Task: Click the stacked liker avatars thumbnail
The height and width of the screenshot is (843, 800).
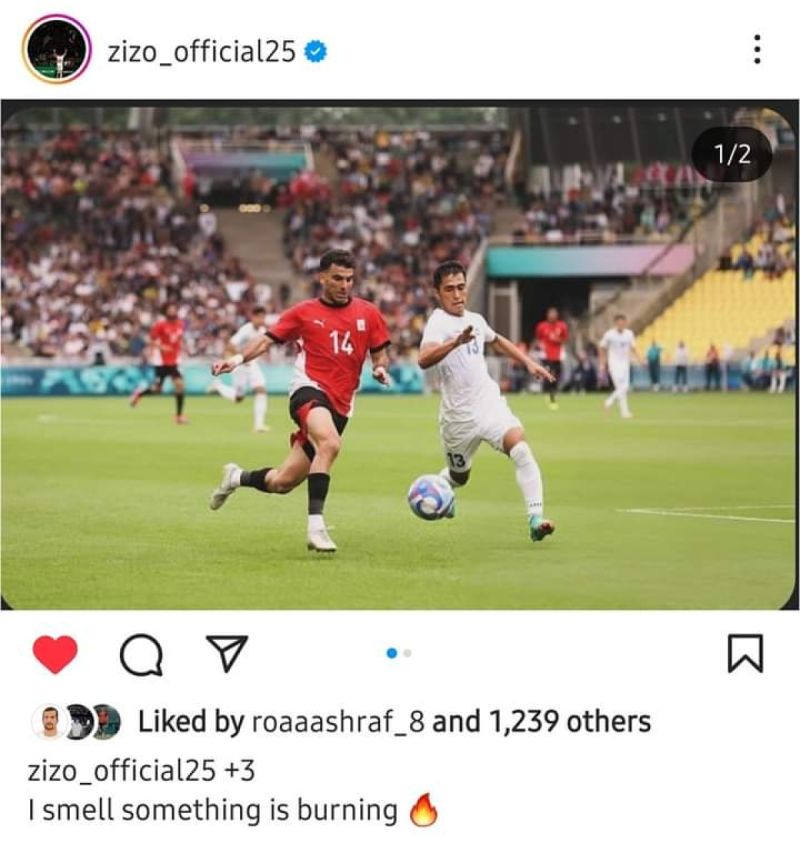Action: click(75, 716)
